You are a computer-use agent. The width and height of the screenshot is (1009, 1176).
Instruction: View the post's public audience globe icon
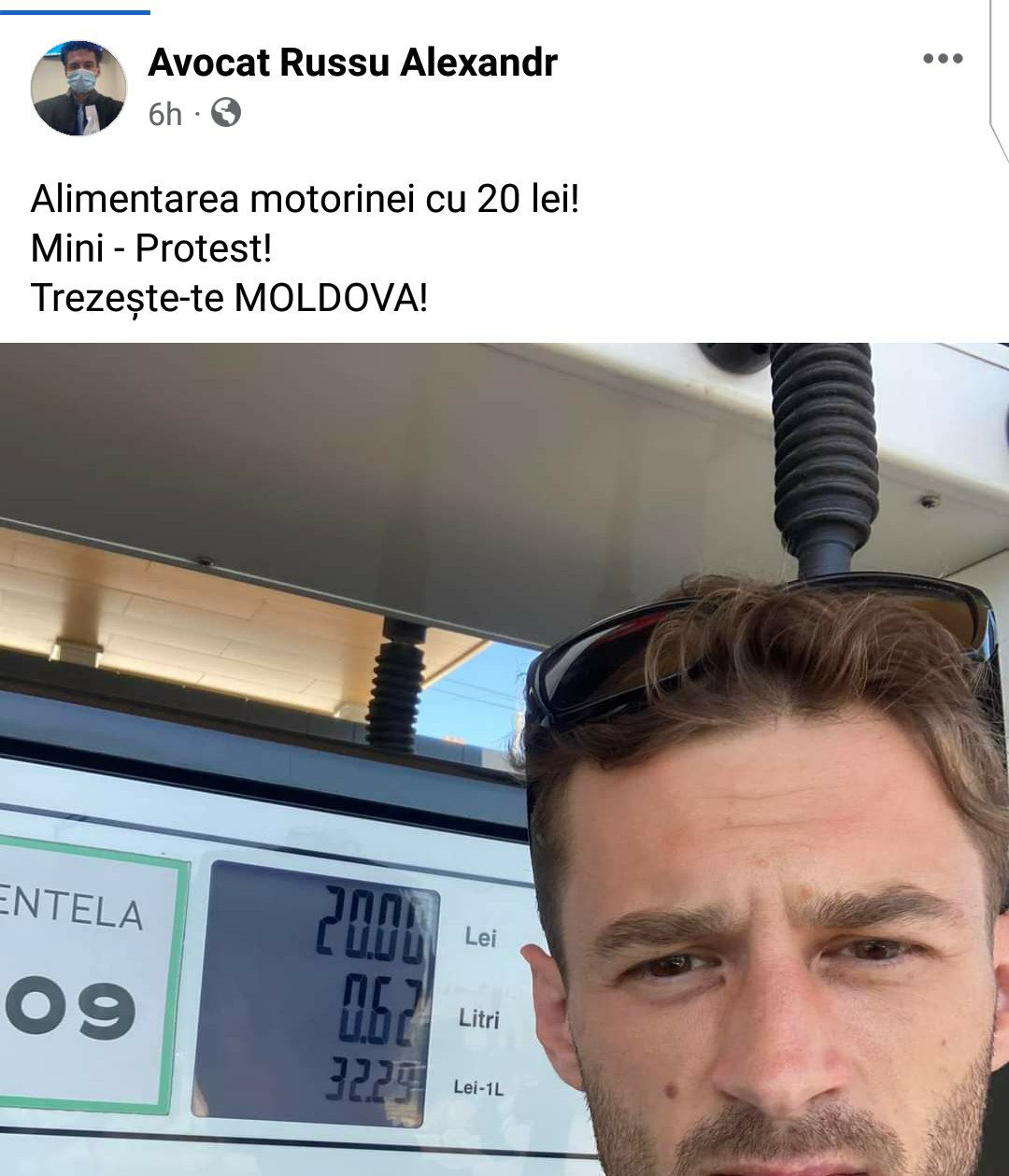(x=226, y=113)
